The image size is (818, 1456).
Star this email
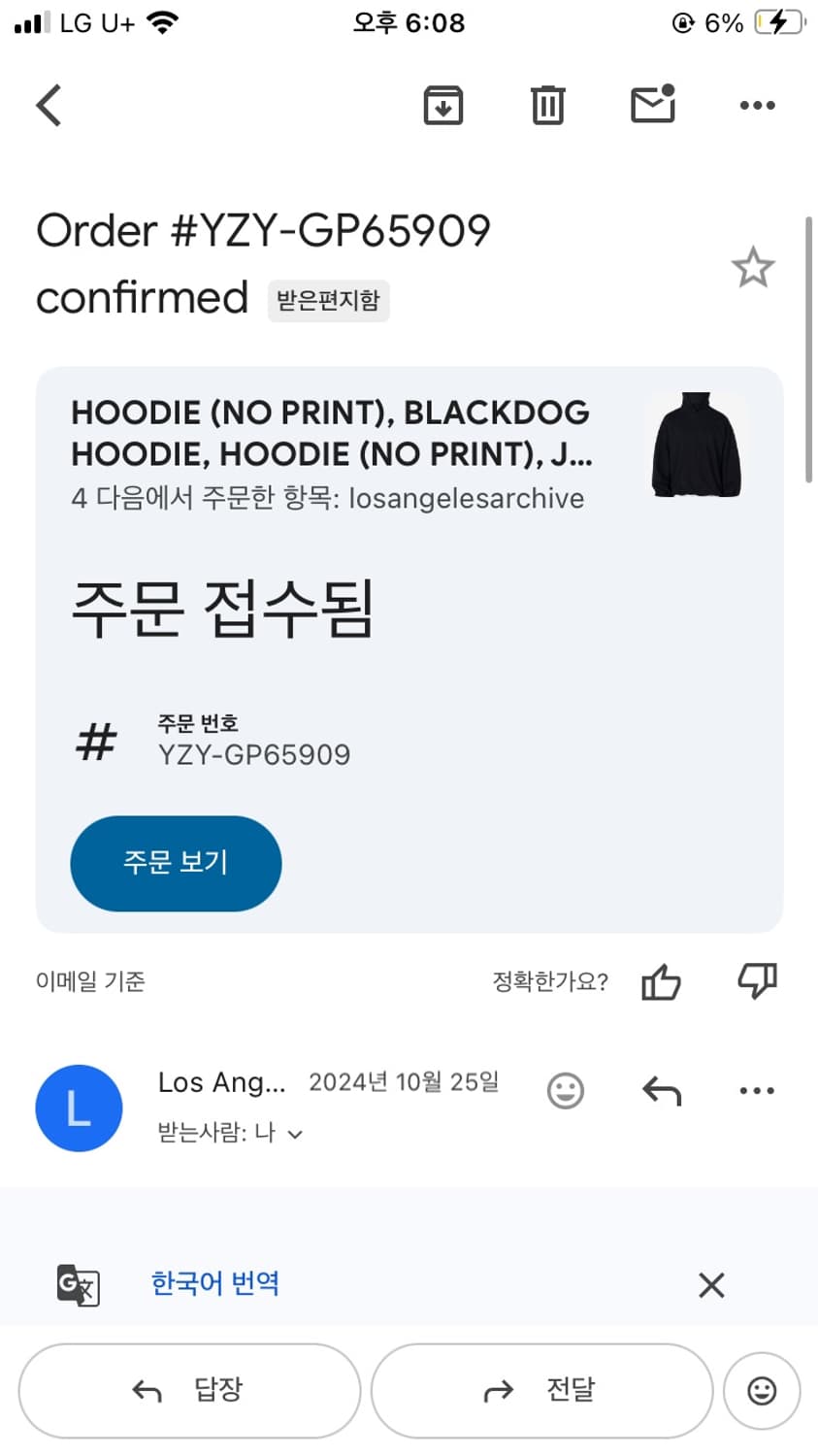click(x=754, y=268)
